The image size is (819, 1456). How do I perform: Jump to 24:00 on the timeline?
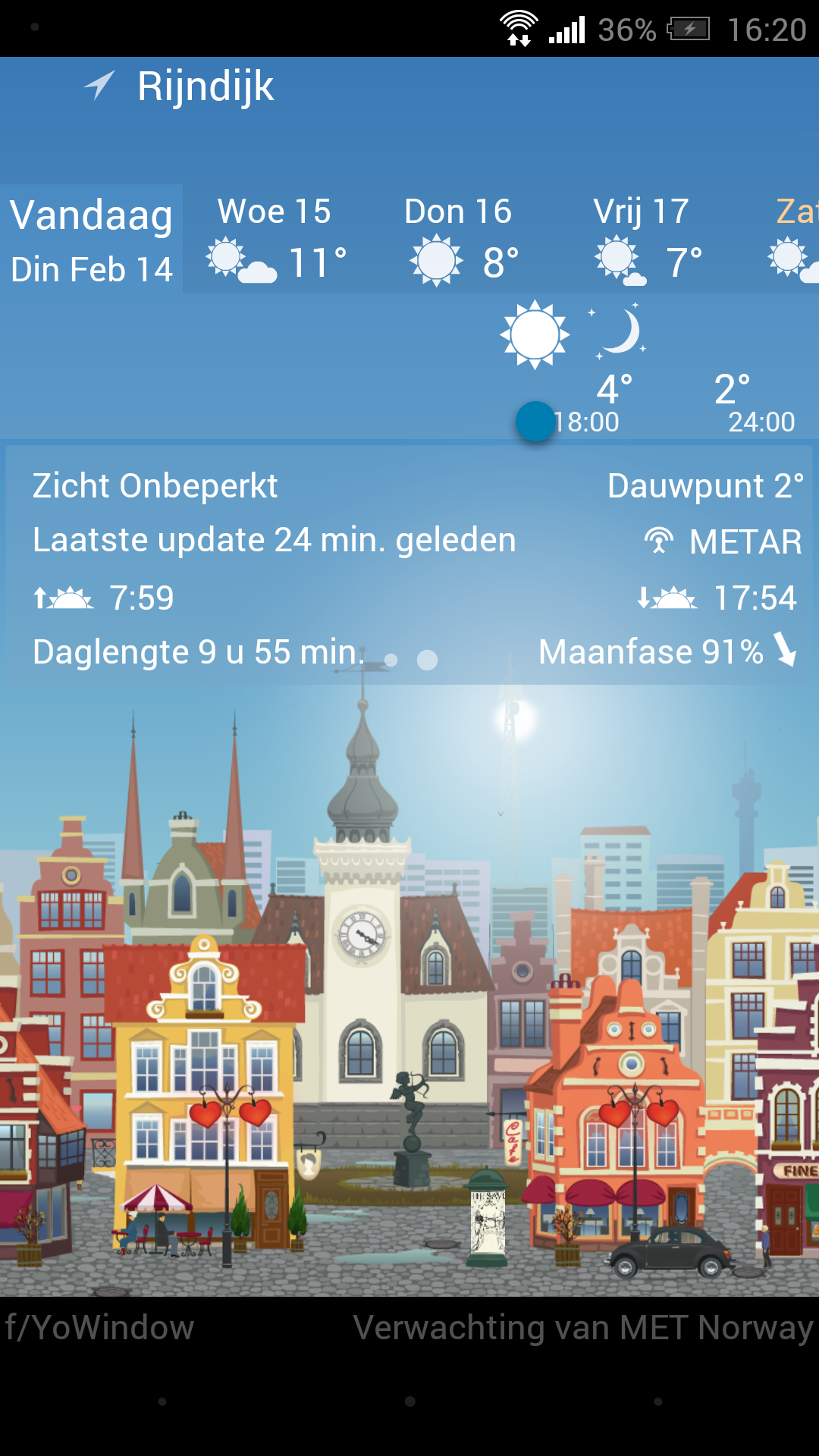tap(761, 422)
